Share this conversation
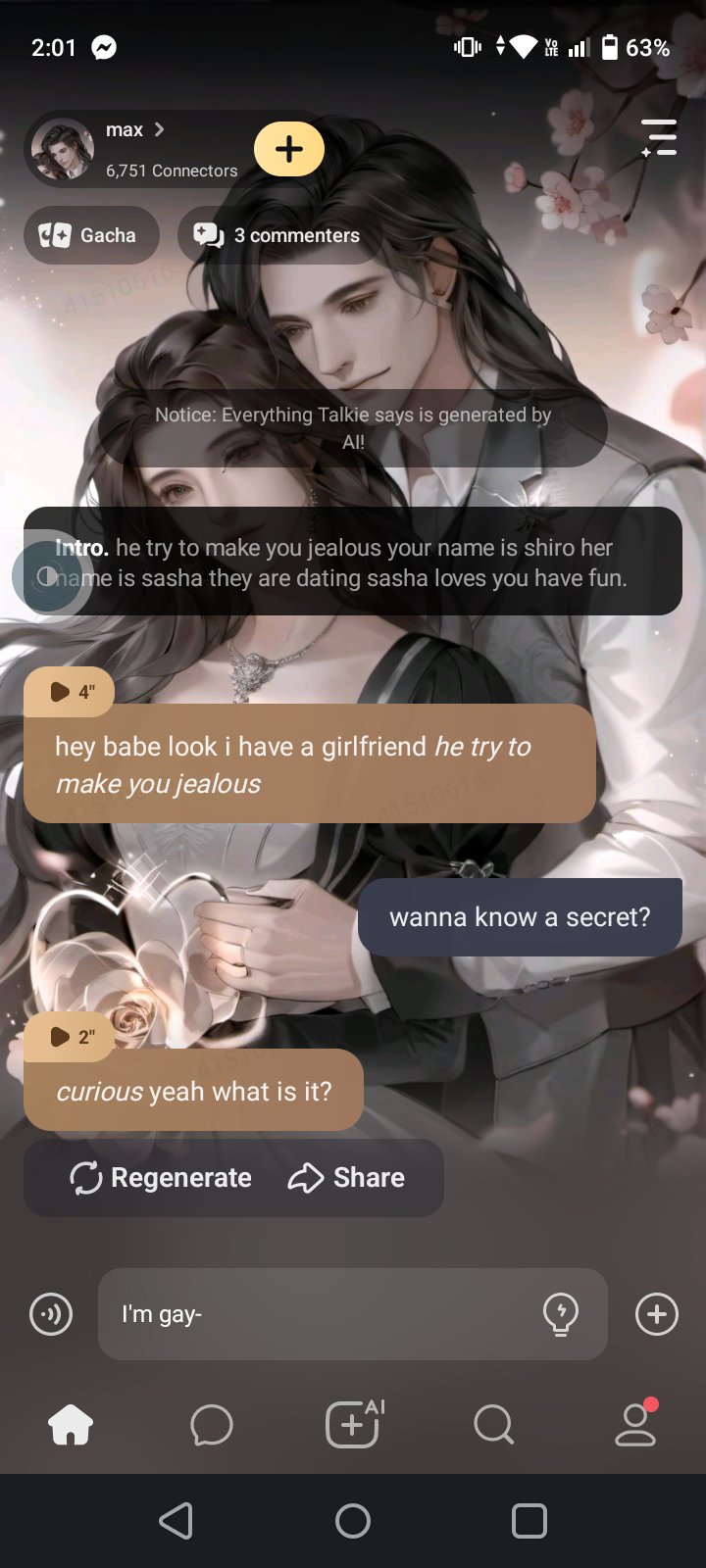This screenshot has width=706, height=1568. [x=346, y=1178]
